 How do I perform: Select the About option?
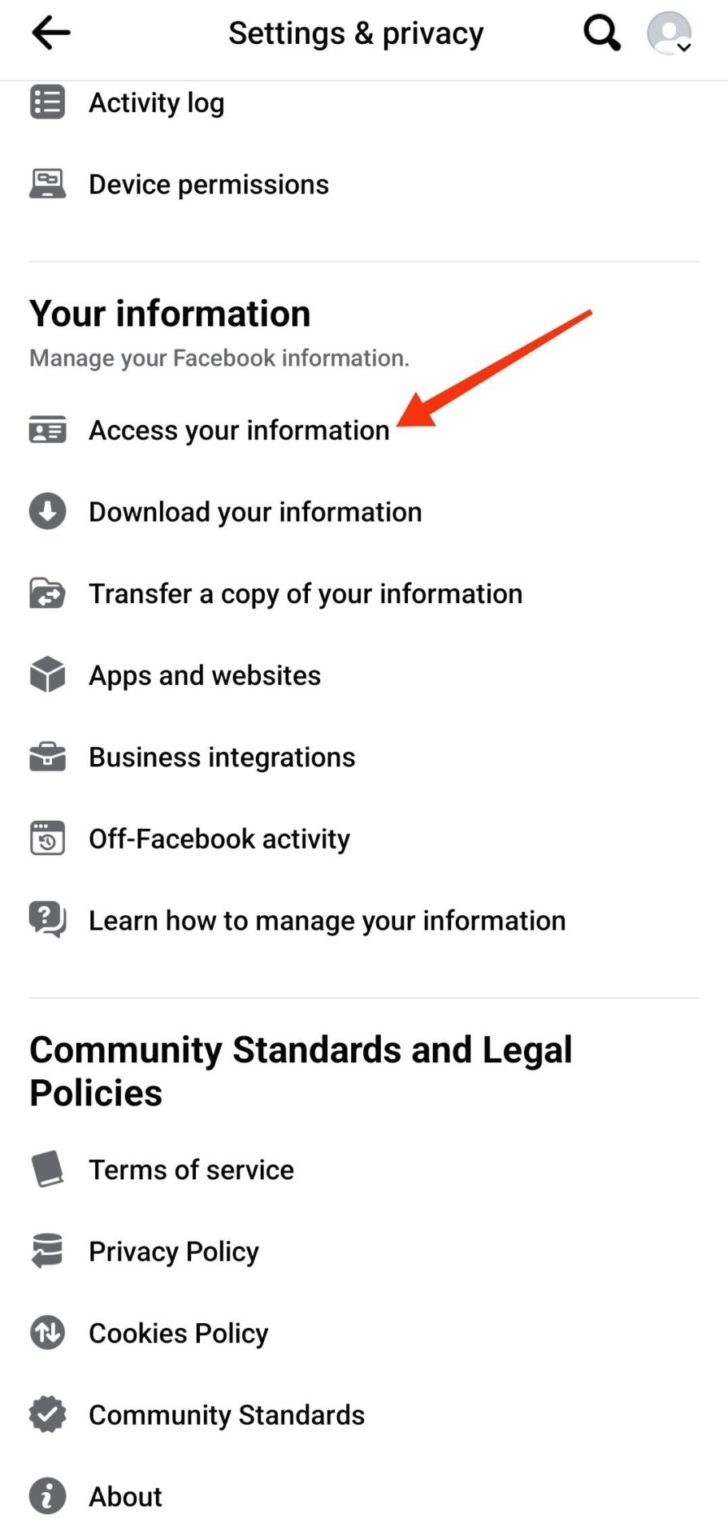pyautogui.click(x=125, y=1496)
